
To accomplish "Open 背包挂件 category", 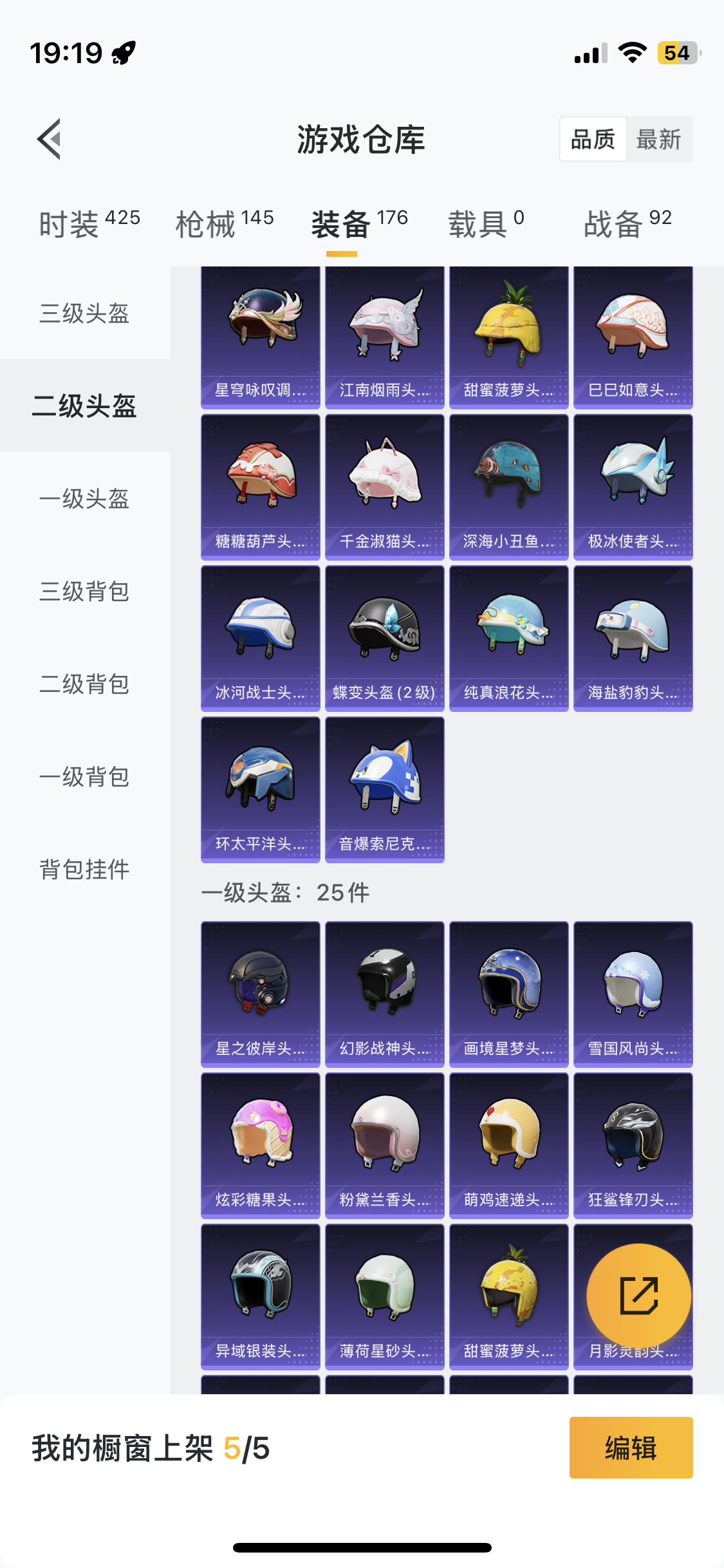I will (84, 870).
